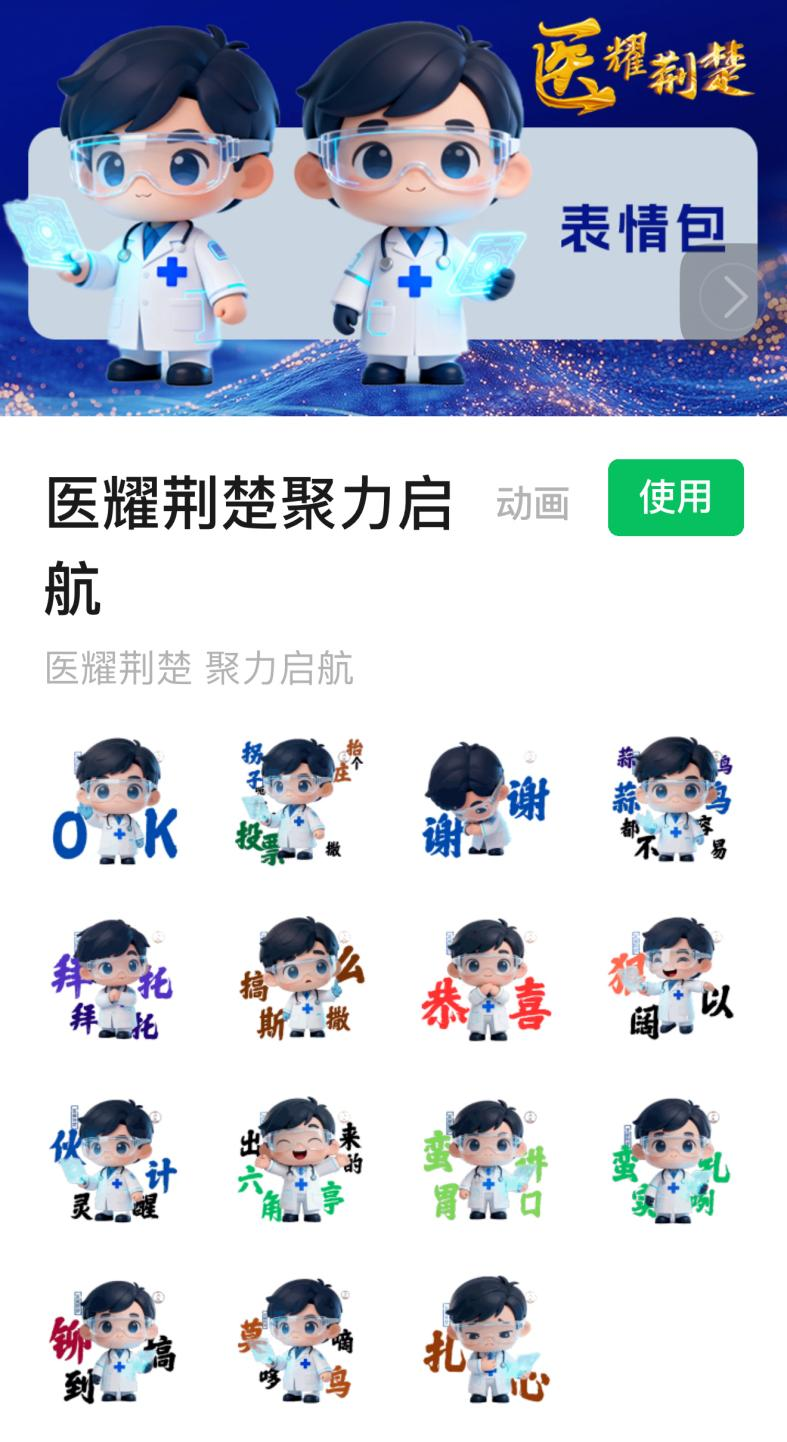Preview the OK sticker
787x1442 pixels.
click(115, 801)
